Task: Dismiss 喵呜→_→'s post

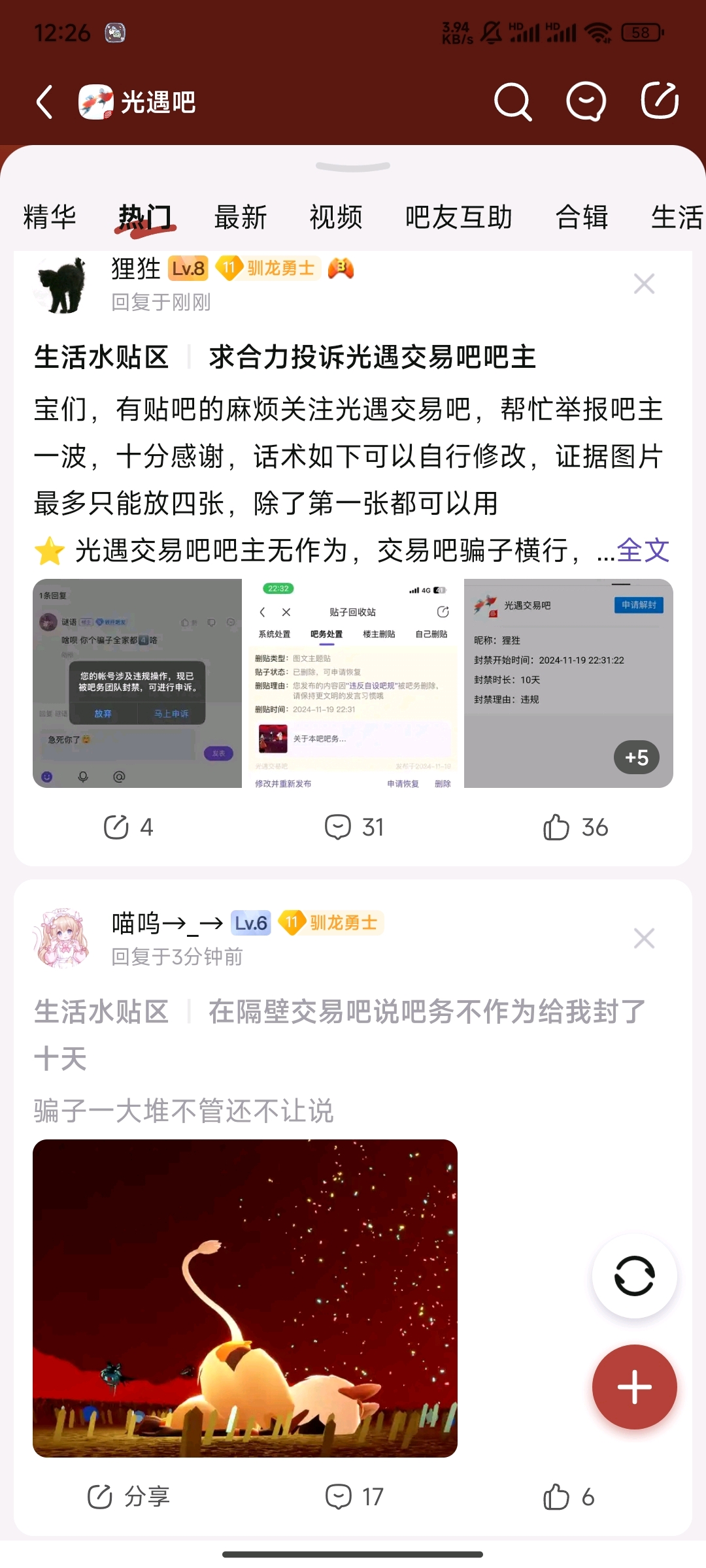Action: 644,938
